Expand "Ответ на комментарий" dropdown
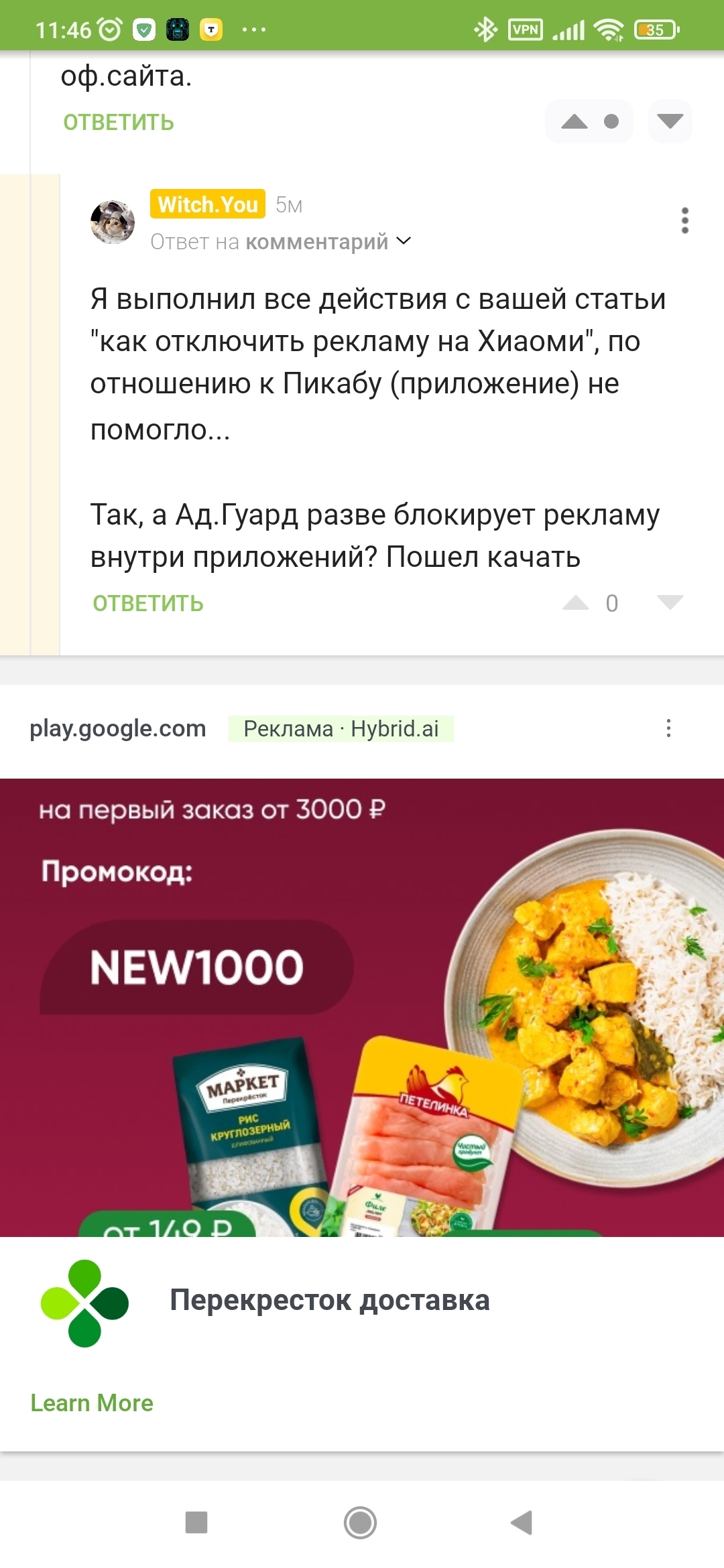The height and width of the screenshot is (1568, 724). point(404,241)
